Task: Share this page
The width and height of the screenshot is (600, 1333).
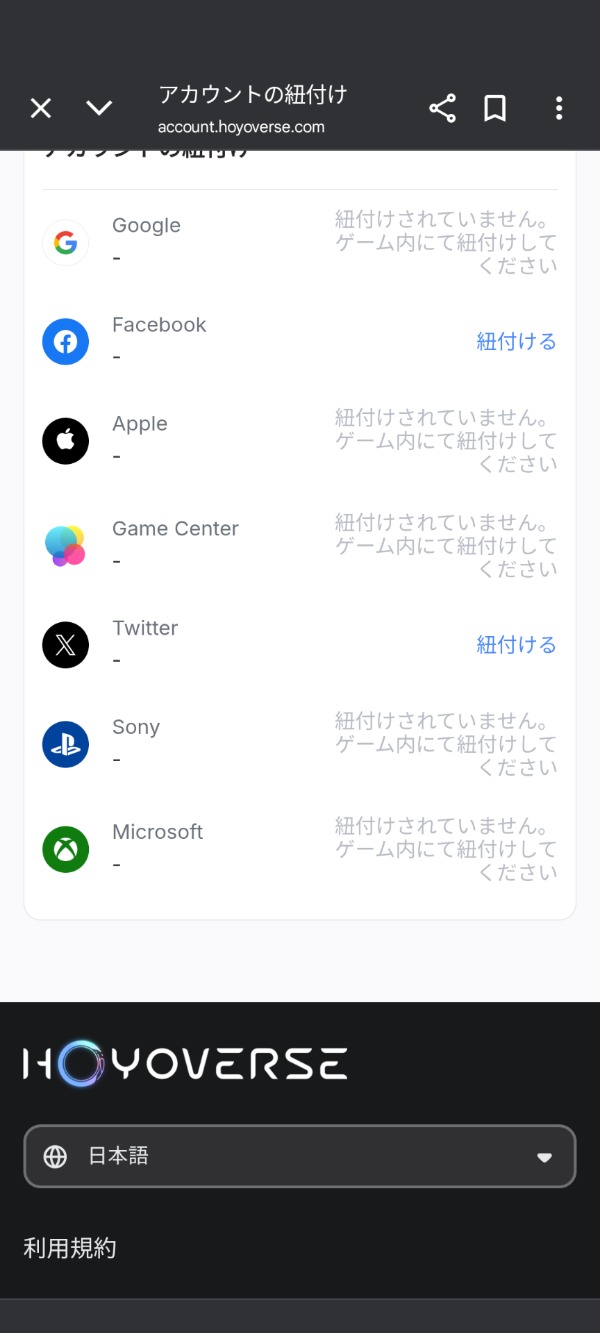Action: click(x=442, y=108)
